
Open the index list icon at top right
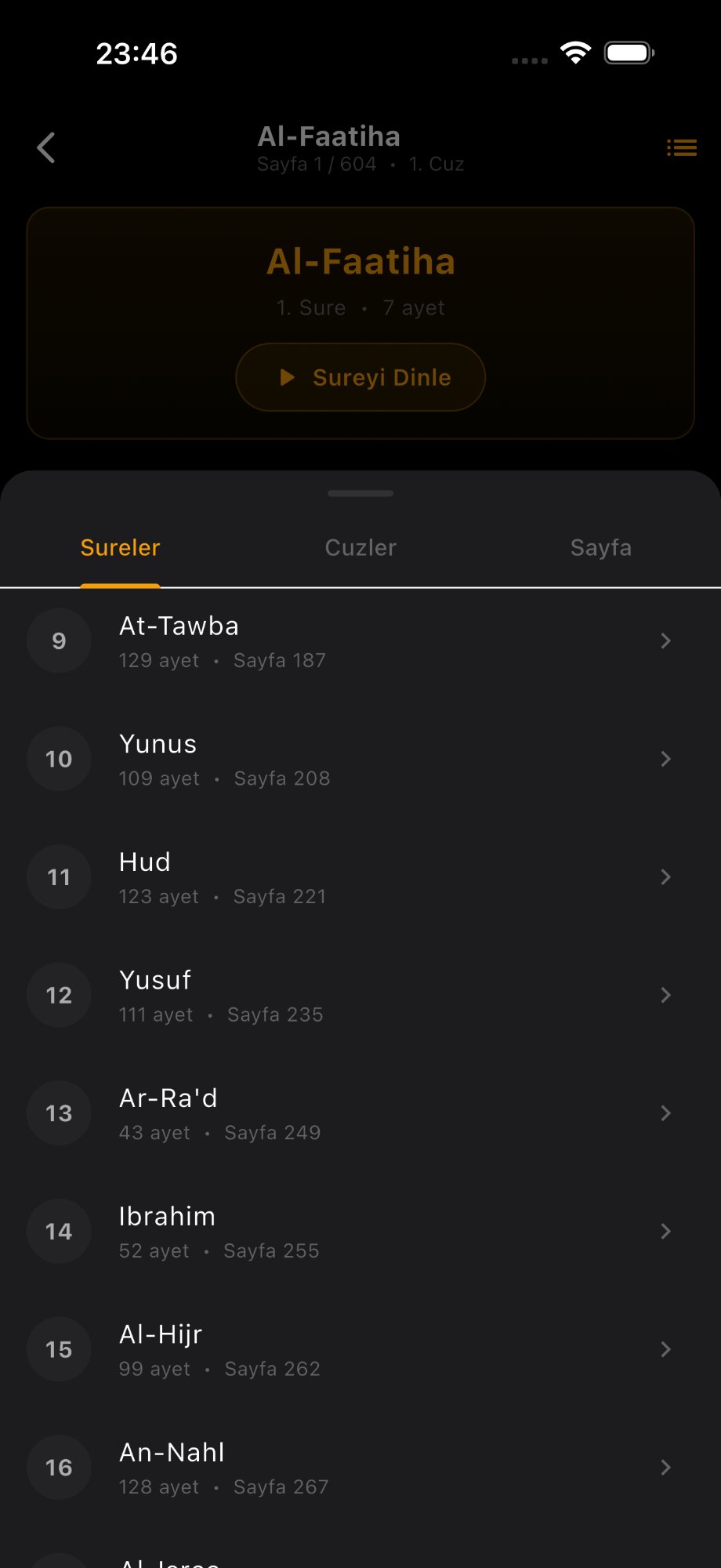pos(681,147)
